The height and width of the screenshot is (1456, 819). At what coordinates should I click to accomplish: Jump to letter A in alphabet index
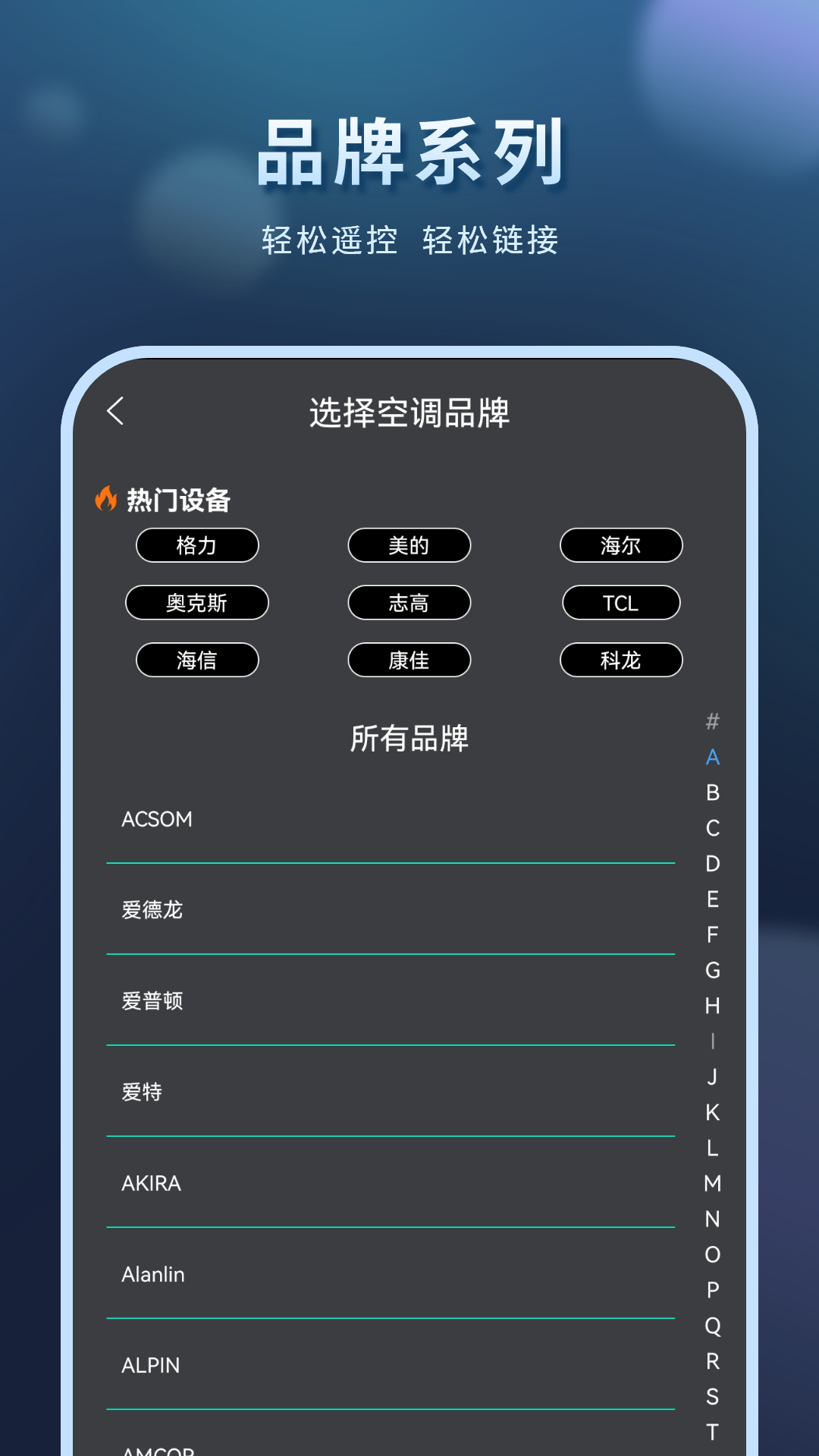click(711, 758)
